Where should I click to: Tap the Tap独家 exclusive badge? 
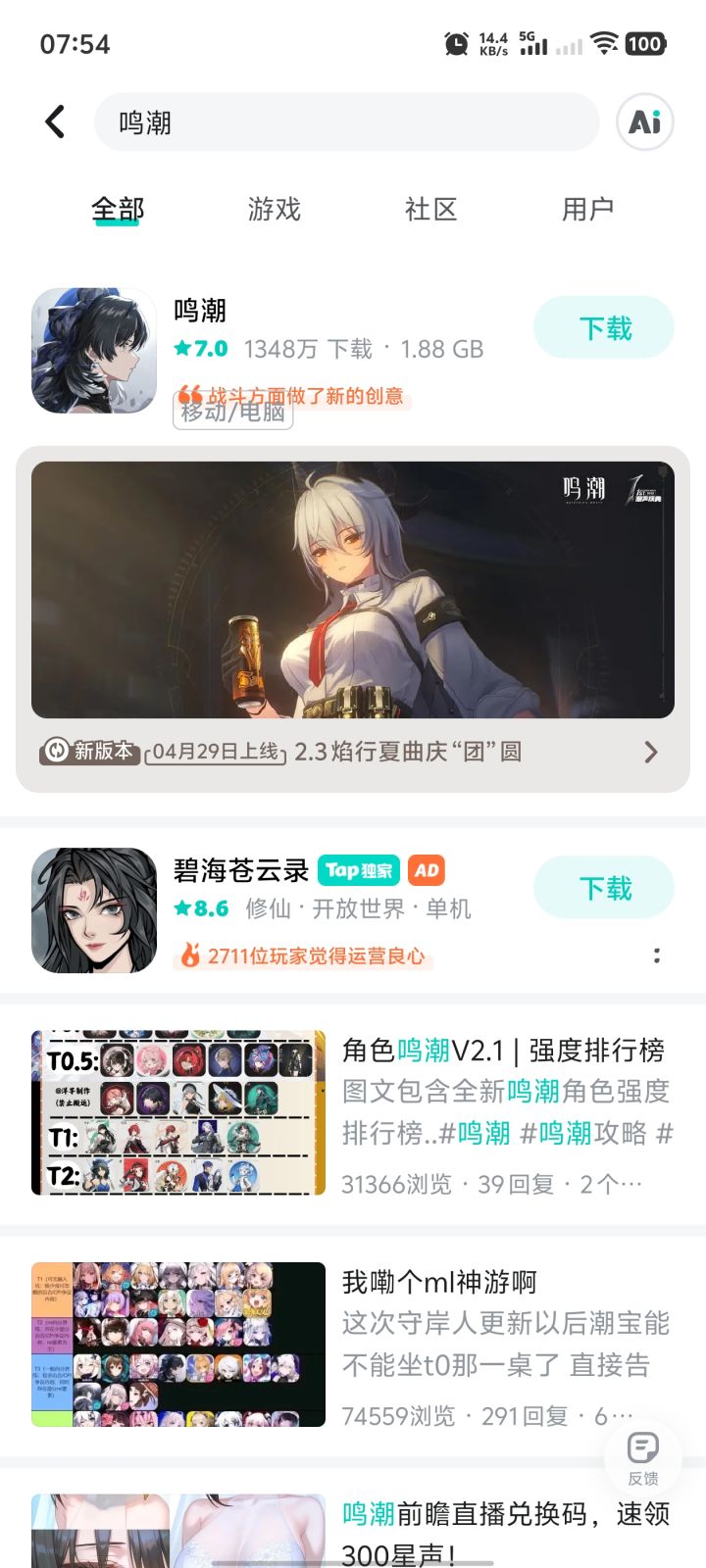357,870
